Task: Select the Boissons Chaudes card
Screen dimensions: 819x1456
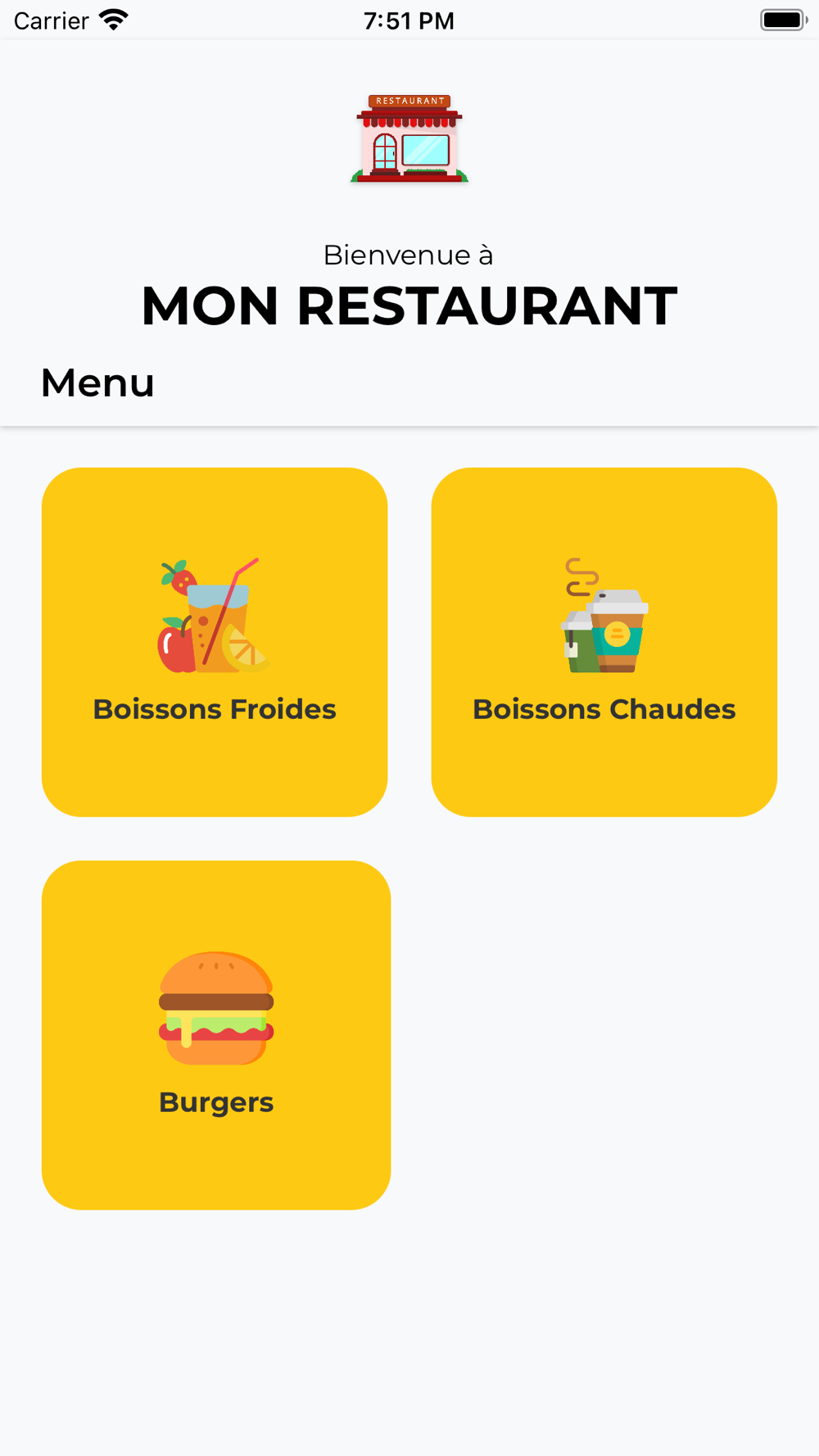Action: coord(604,642)
